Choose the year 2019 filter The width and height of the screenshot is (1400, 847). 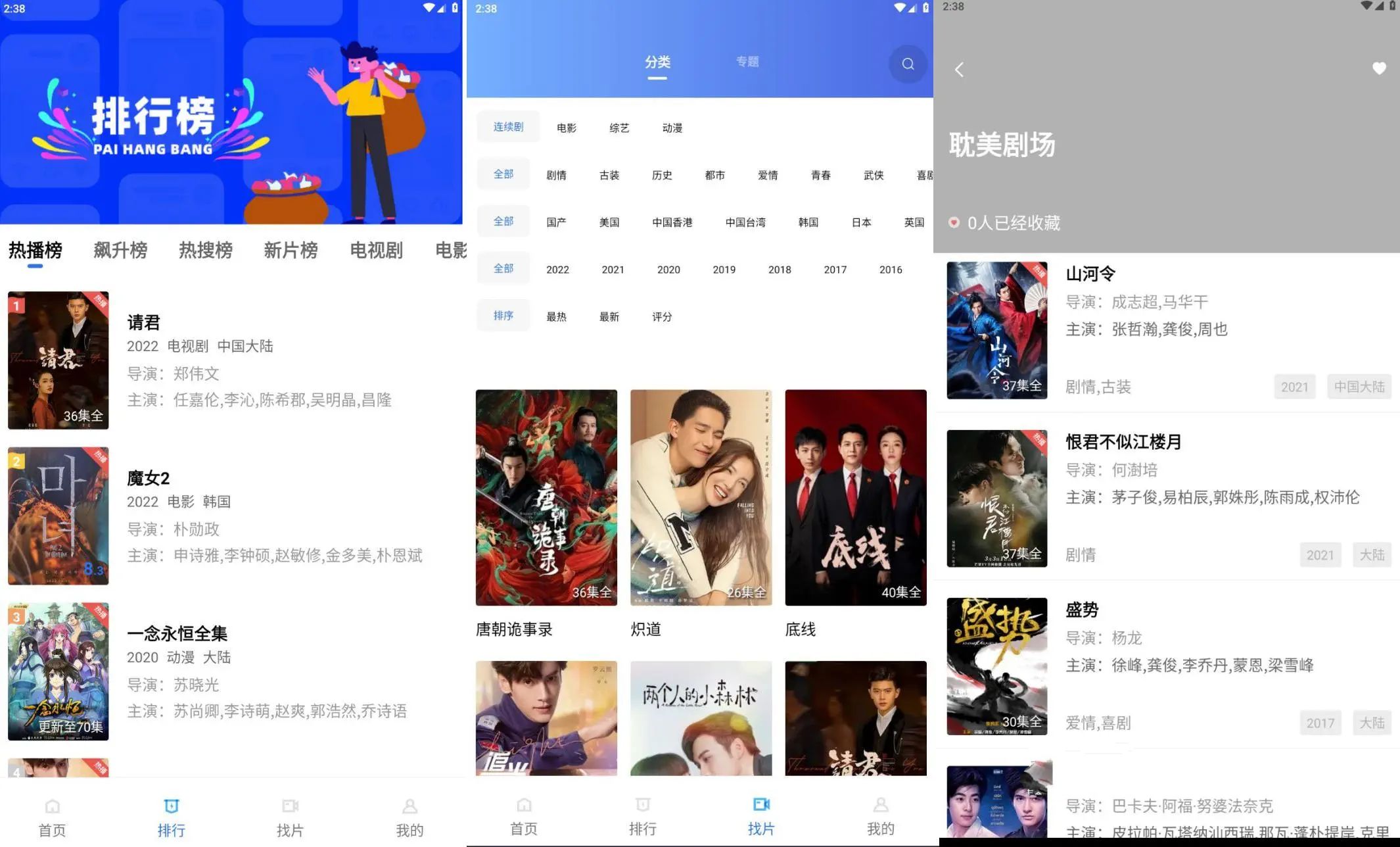(724, 270)
